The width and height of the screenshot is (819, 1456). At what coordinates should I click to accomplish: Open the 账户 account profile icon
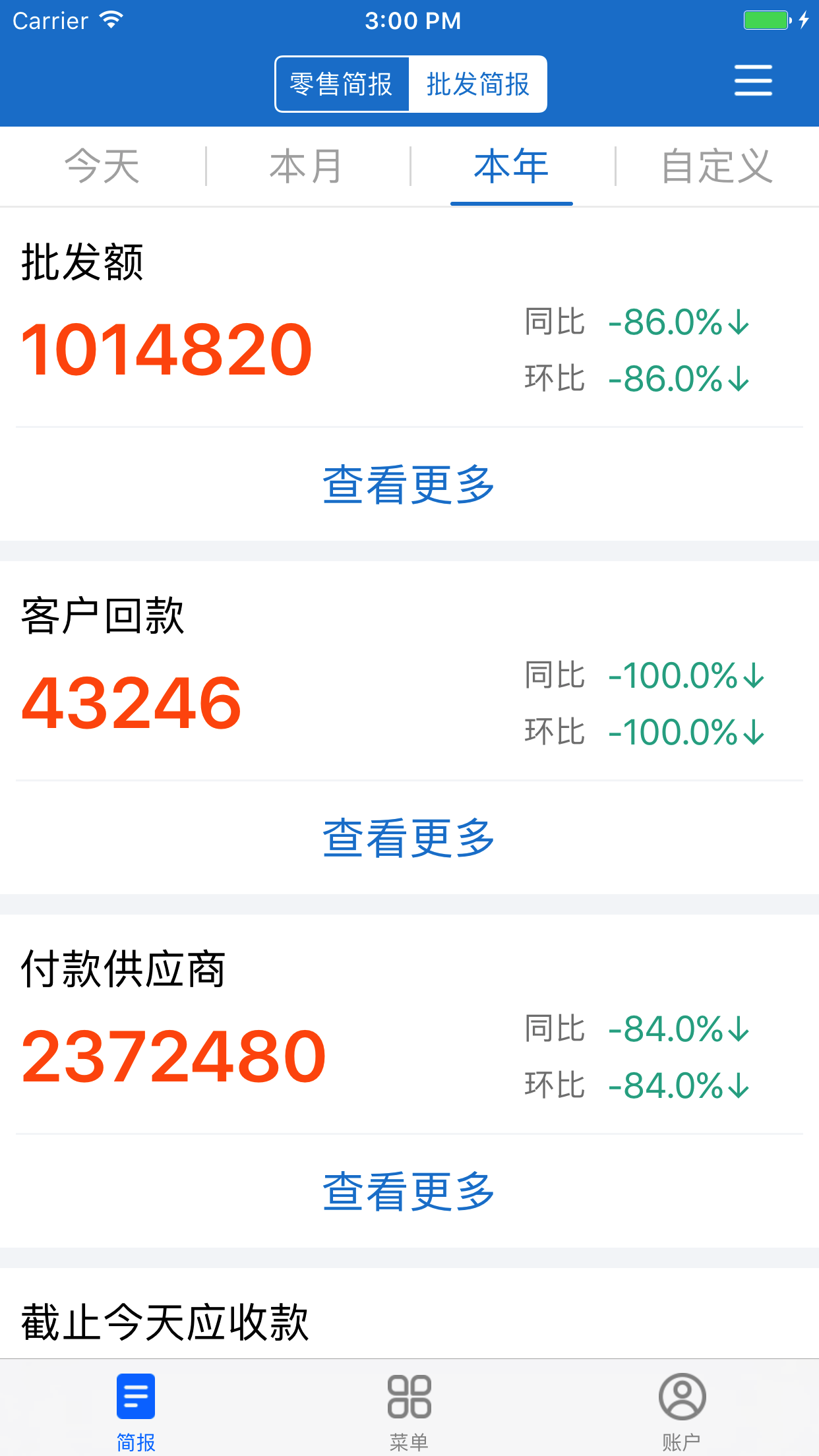682,1397
